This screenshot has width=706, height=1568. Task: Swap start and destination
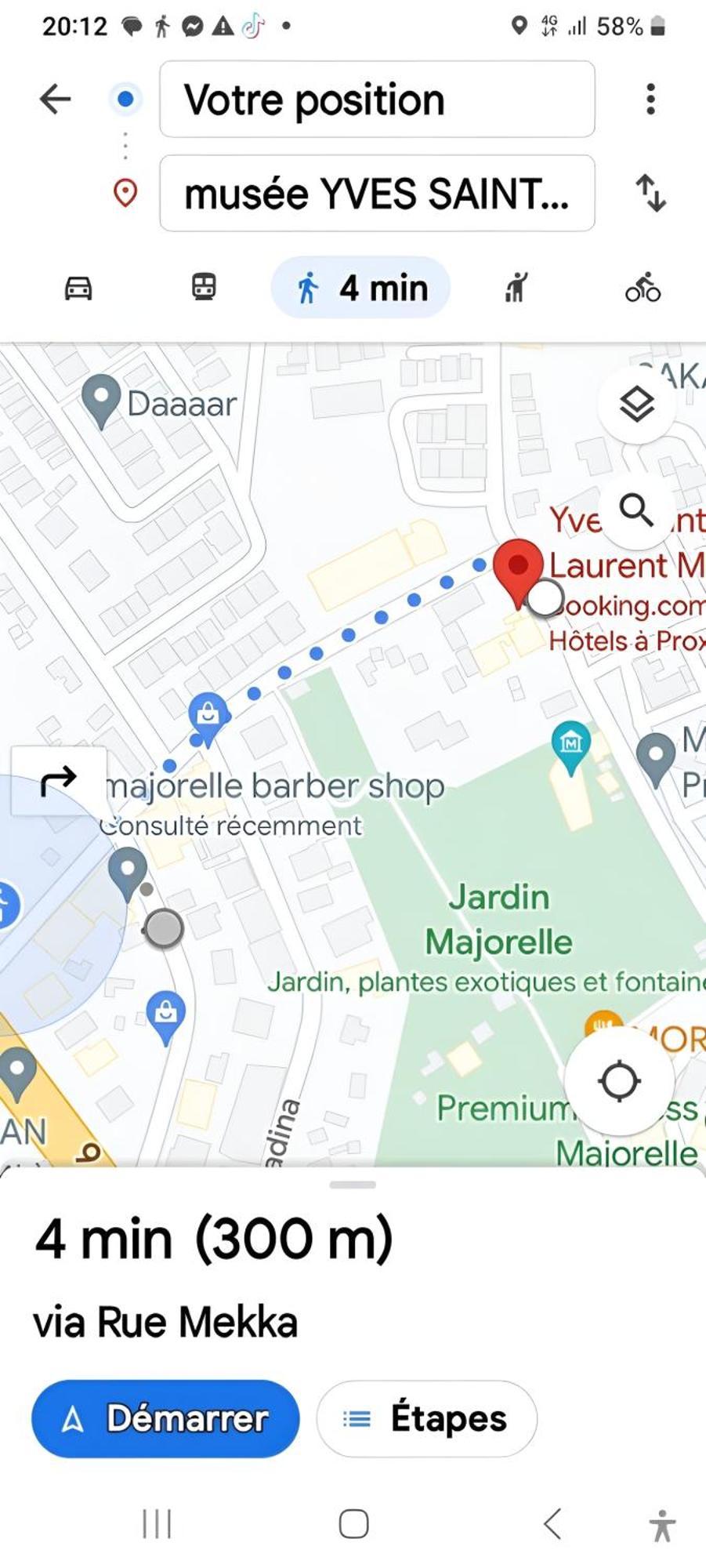point(650,193)
